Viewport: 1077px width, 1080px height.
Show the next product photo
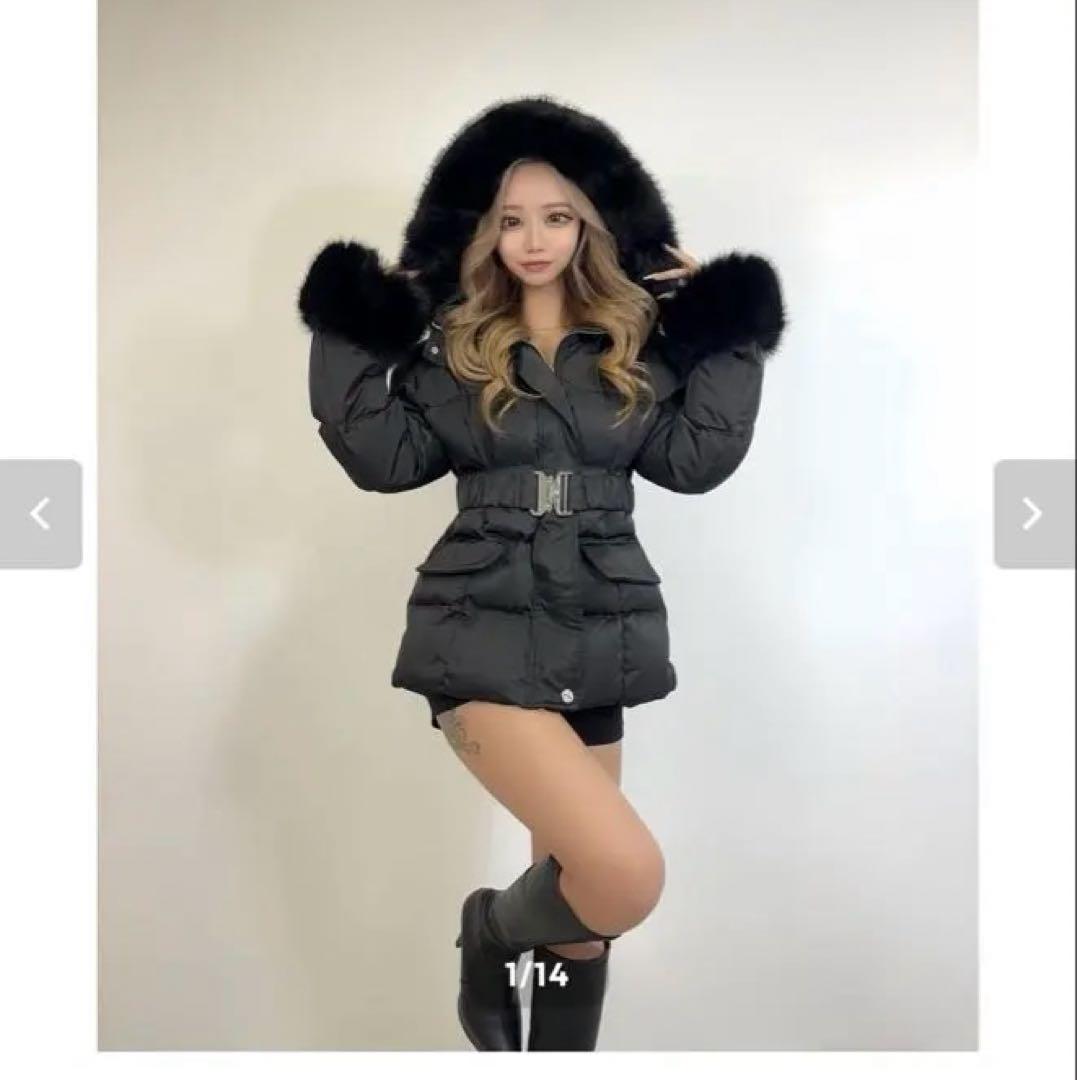pyautogui.click(x=1033, y=514)
